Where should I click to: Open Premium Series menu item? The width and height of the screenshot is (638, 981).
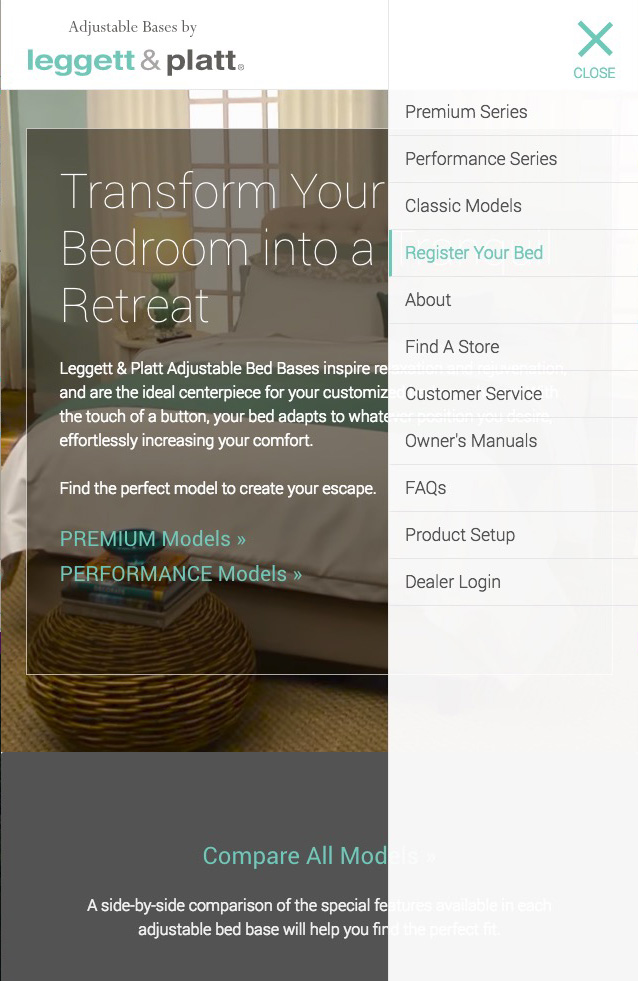coord(466,112)
